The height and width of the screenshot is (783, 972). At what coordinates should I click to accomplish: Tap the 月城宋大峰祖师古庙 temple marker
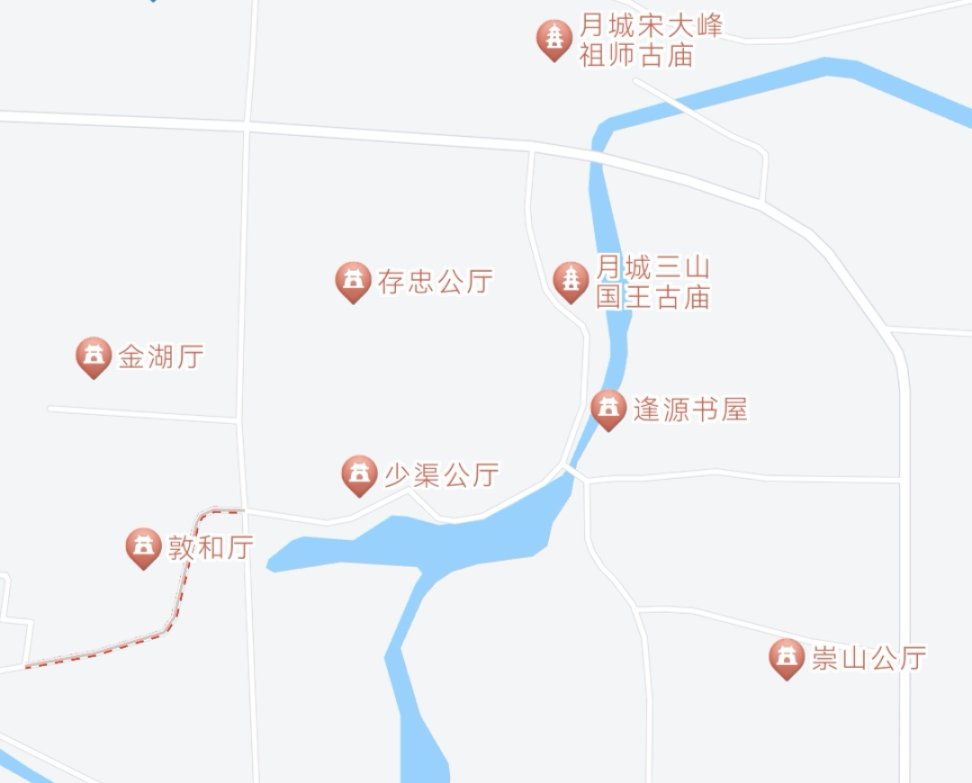(553, 39)
